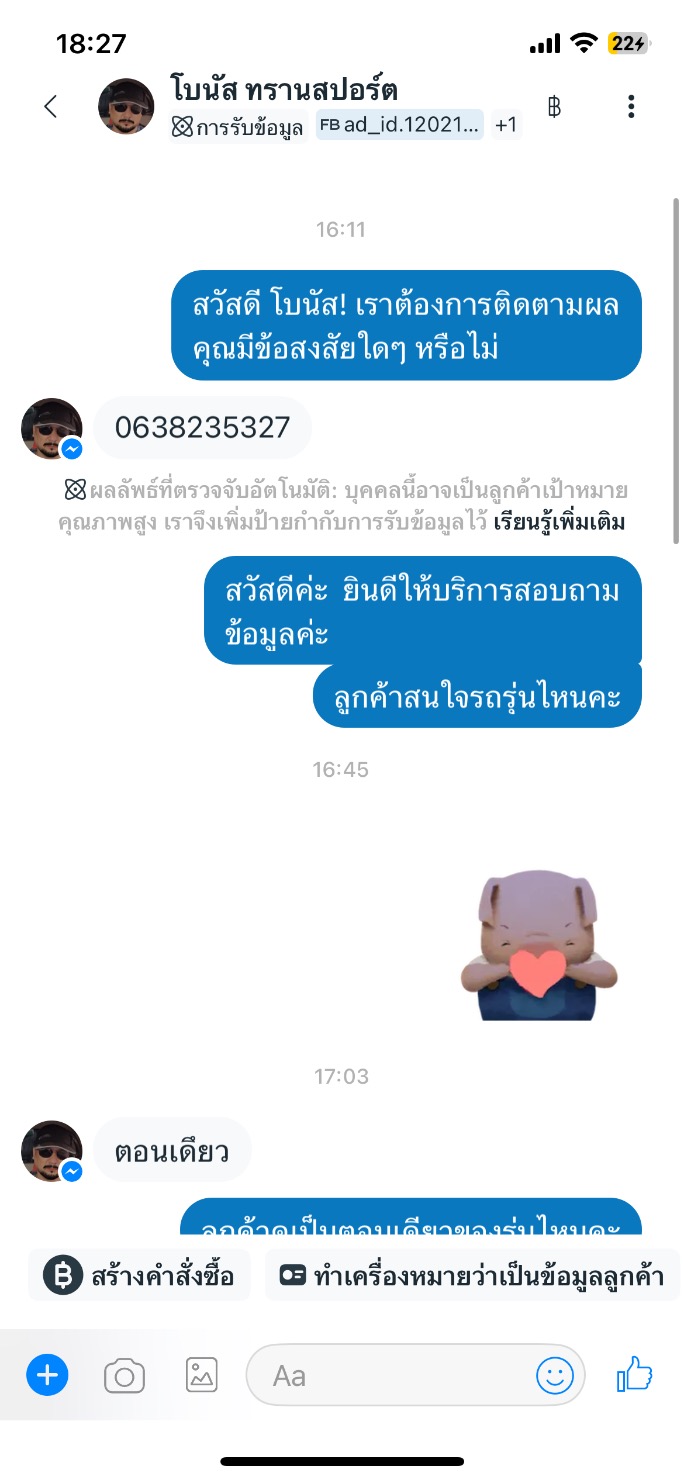Image resolution: width=683 pixels, height=1480 pixels.
Task: Go back from this chat
Action: click(x=50, y=107)
